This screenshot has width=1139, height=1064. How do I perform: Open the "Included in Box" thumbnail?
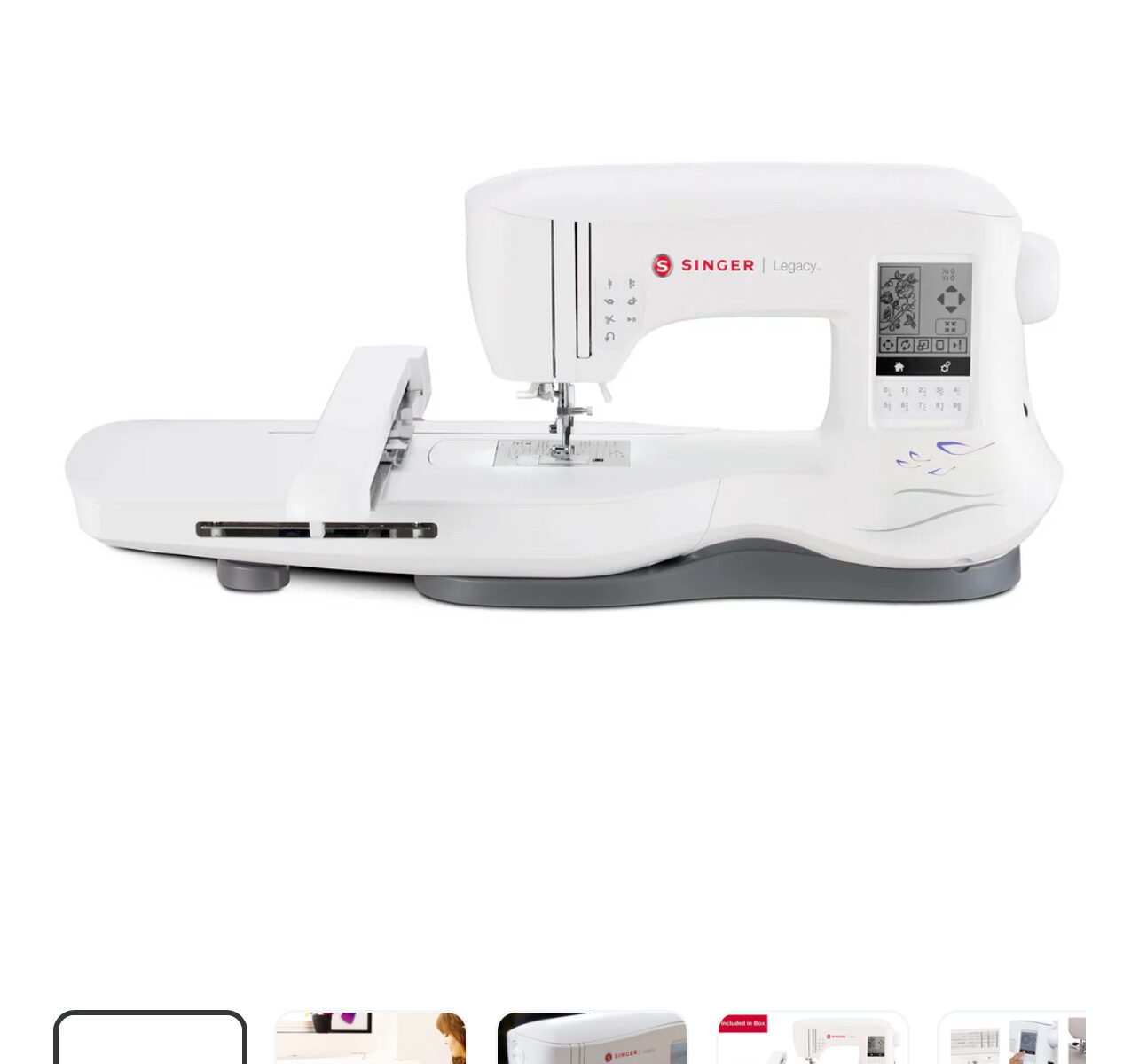[x=813, y=1039]
